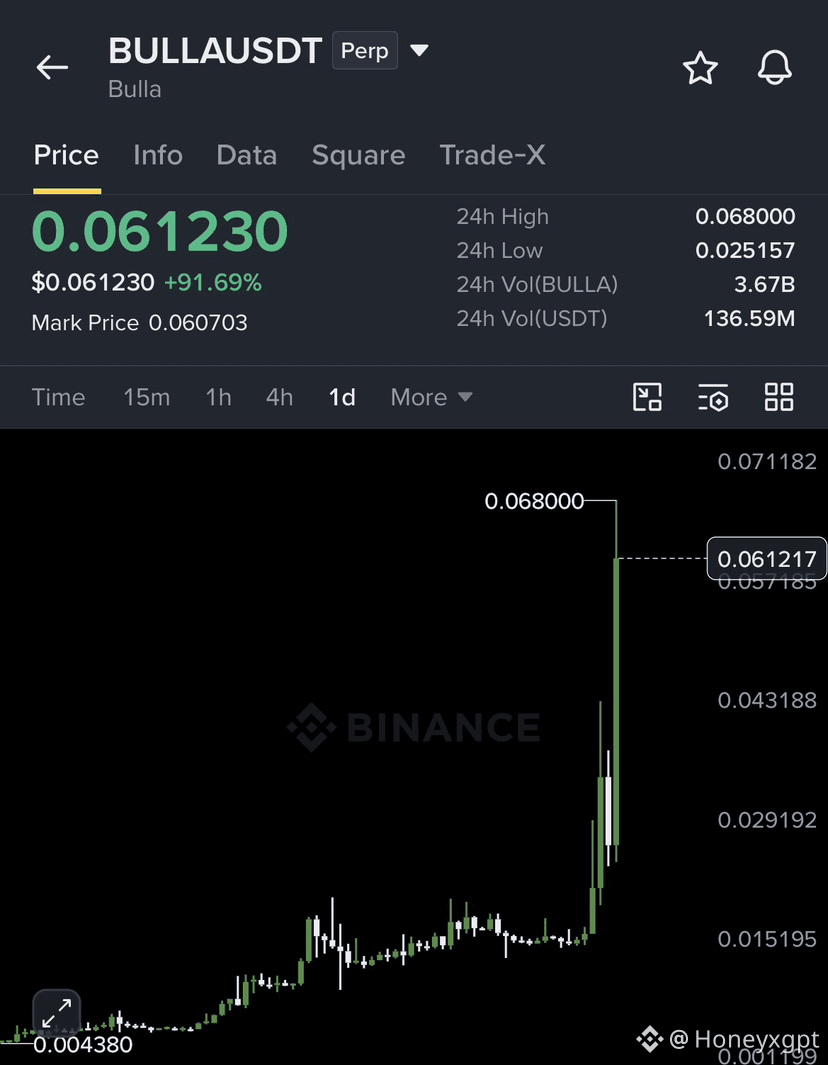Screen dimensions: 828x1065
Task: Switch to the Data tab
Action: point(247,156)
